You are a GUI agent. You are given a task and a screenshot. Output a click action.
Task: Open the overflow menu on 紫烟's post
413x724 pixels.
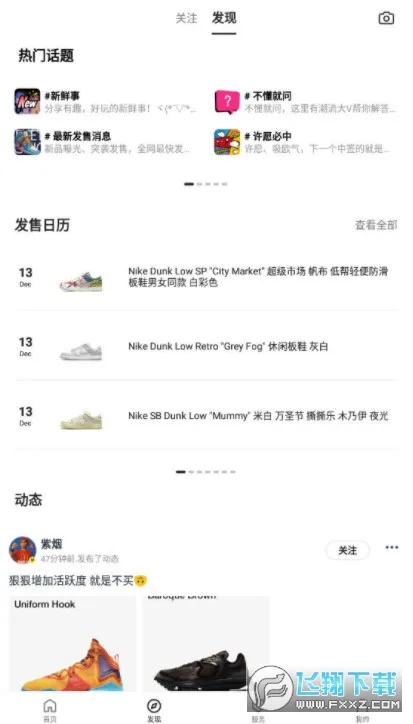(x=392, y=547)
